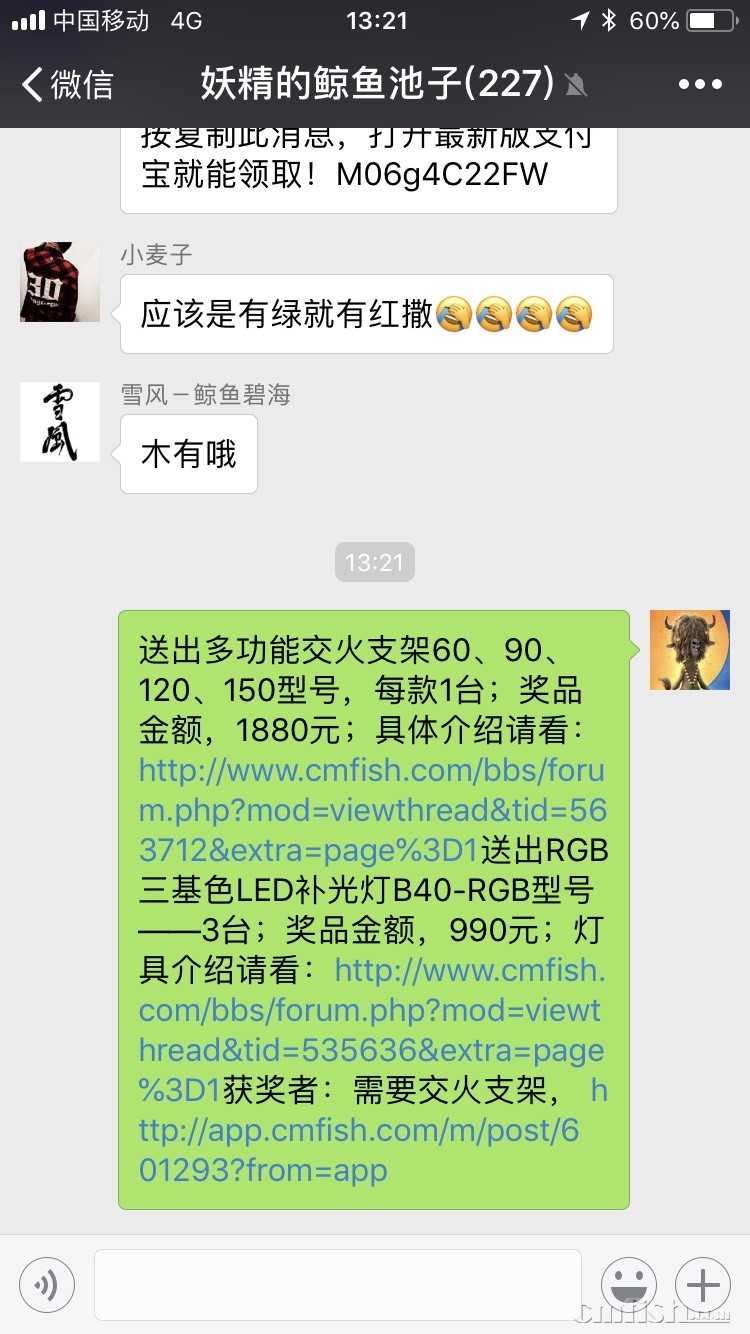This screenshot has height=1334, width=750.
Task: Tap the muted bell icon next to group name
Action: pos(575,86)
